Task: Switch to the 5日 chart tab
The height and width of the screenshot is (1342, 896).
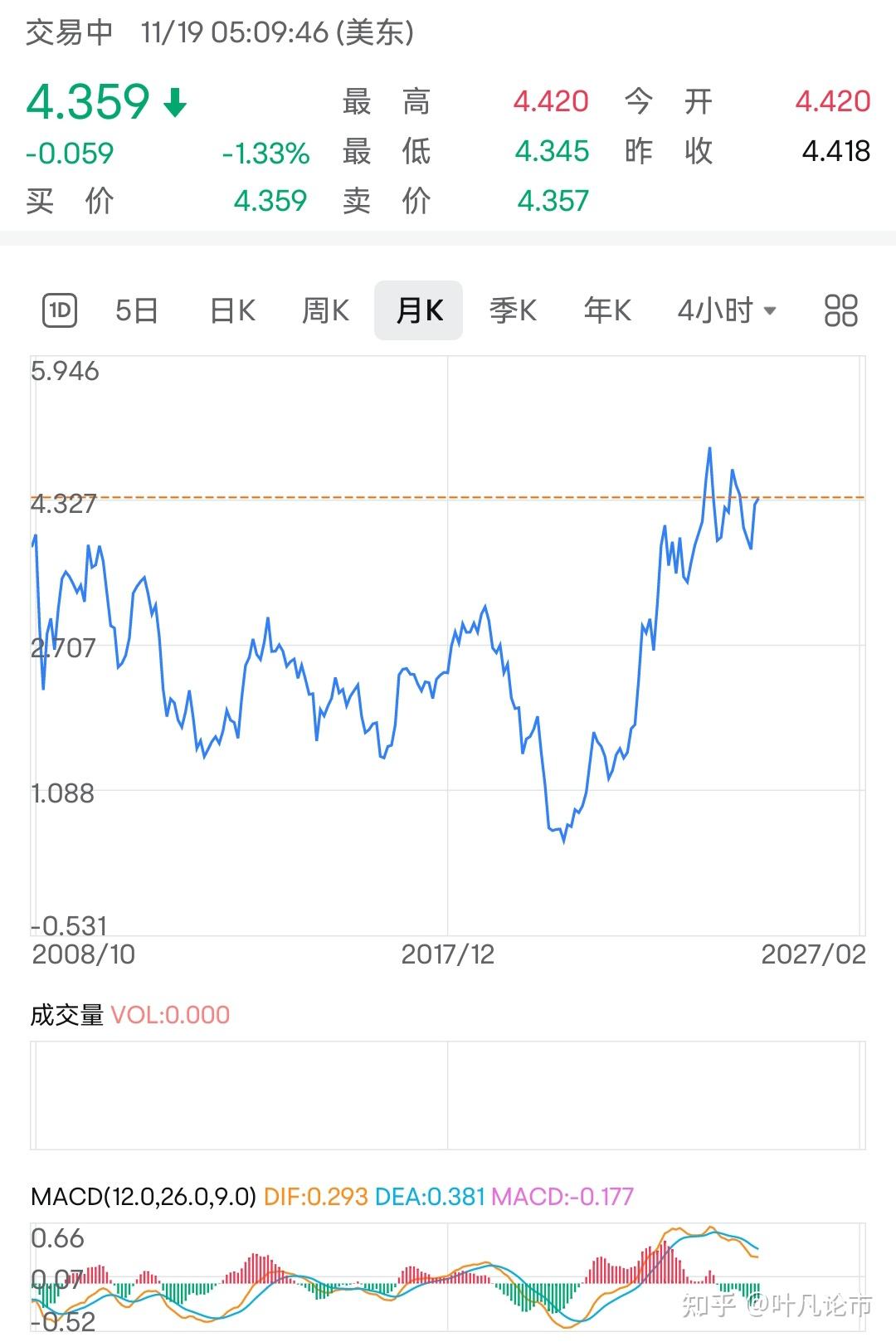Action: point(135,309)
